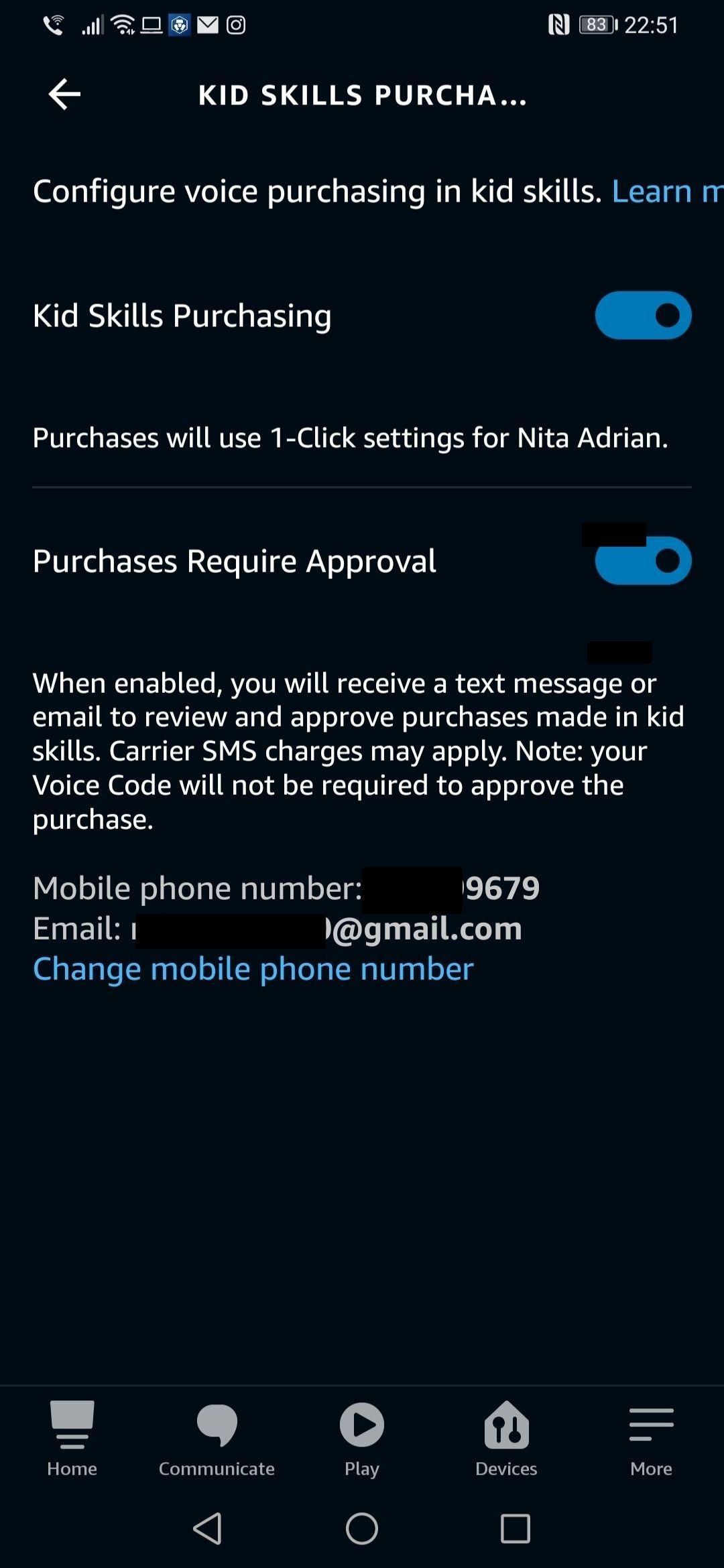
Task: Go back from Kid Skills Purchasing
Action: [64, 94]
